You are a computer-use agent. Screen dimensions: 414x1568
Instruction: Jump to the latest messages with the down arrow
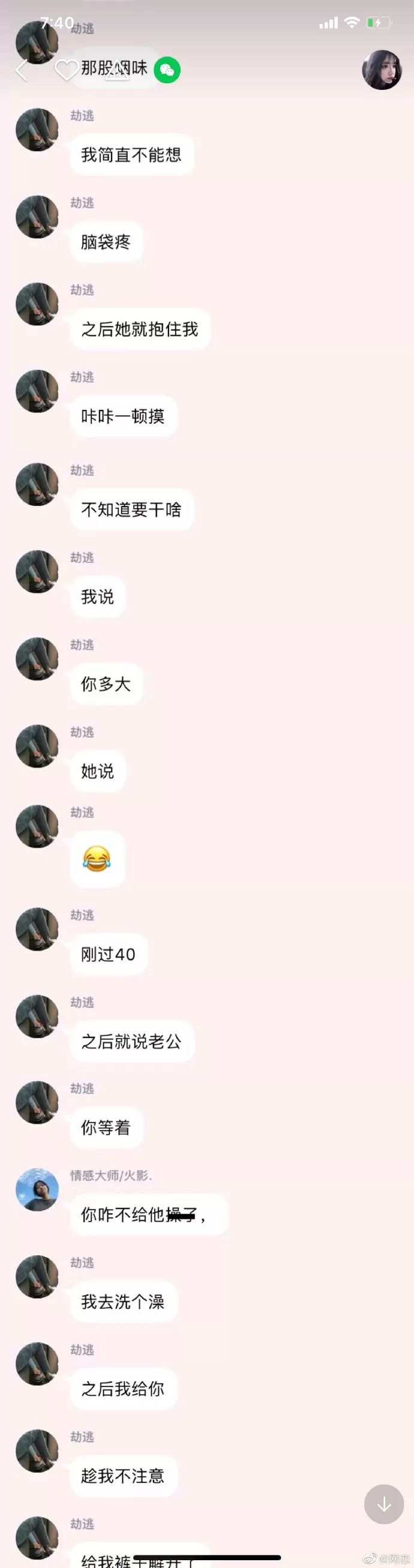point(383,1504)
